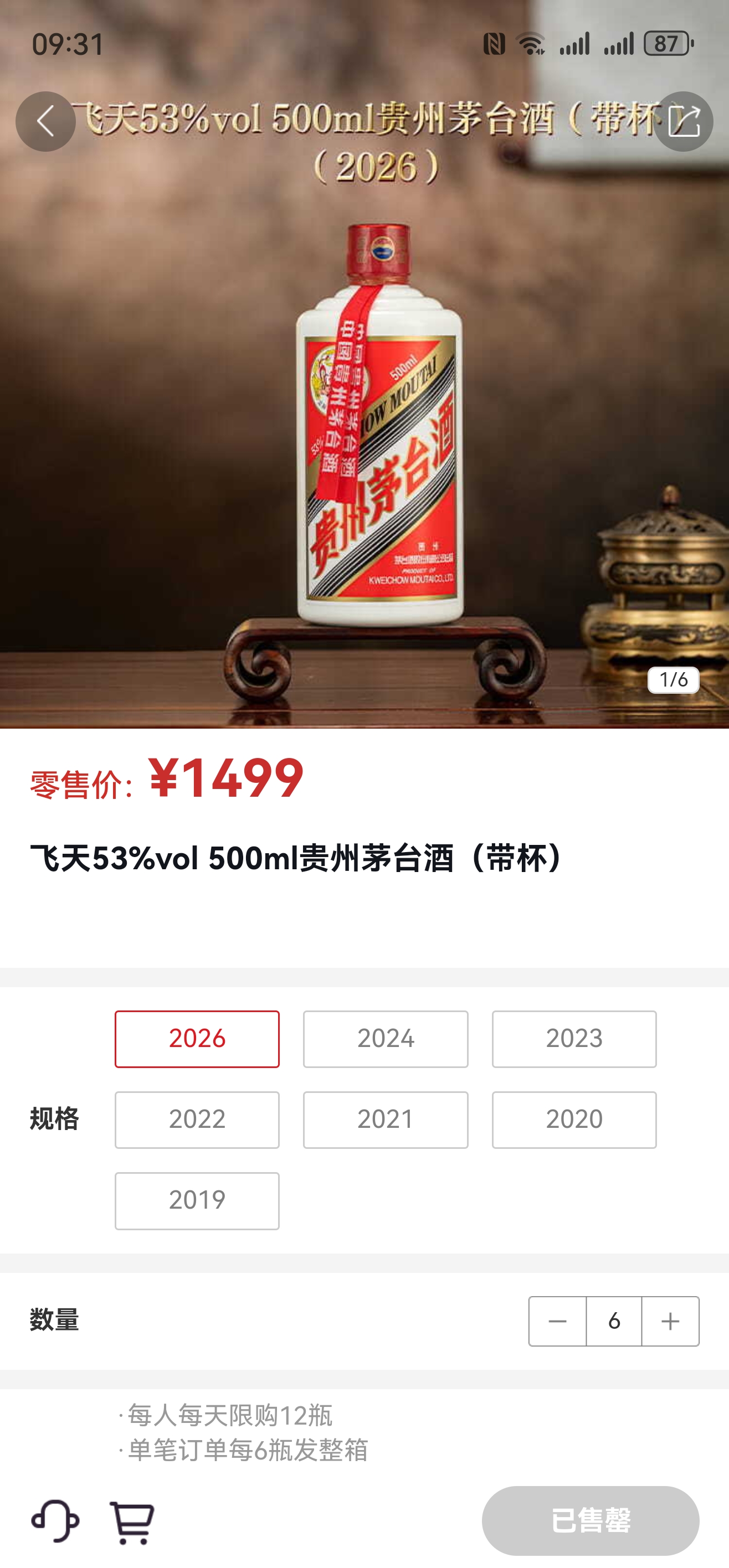Go back using the top-left arrow
The image size is (729, 1568).
pos(45,121)
